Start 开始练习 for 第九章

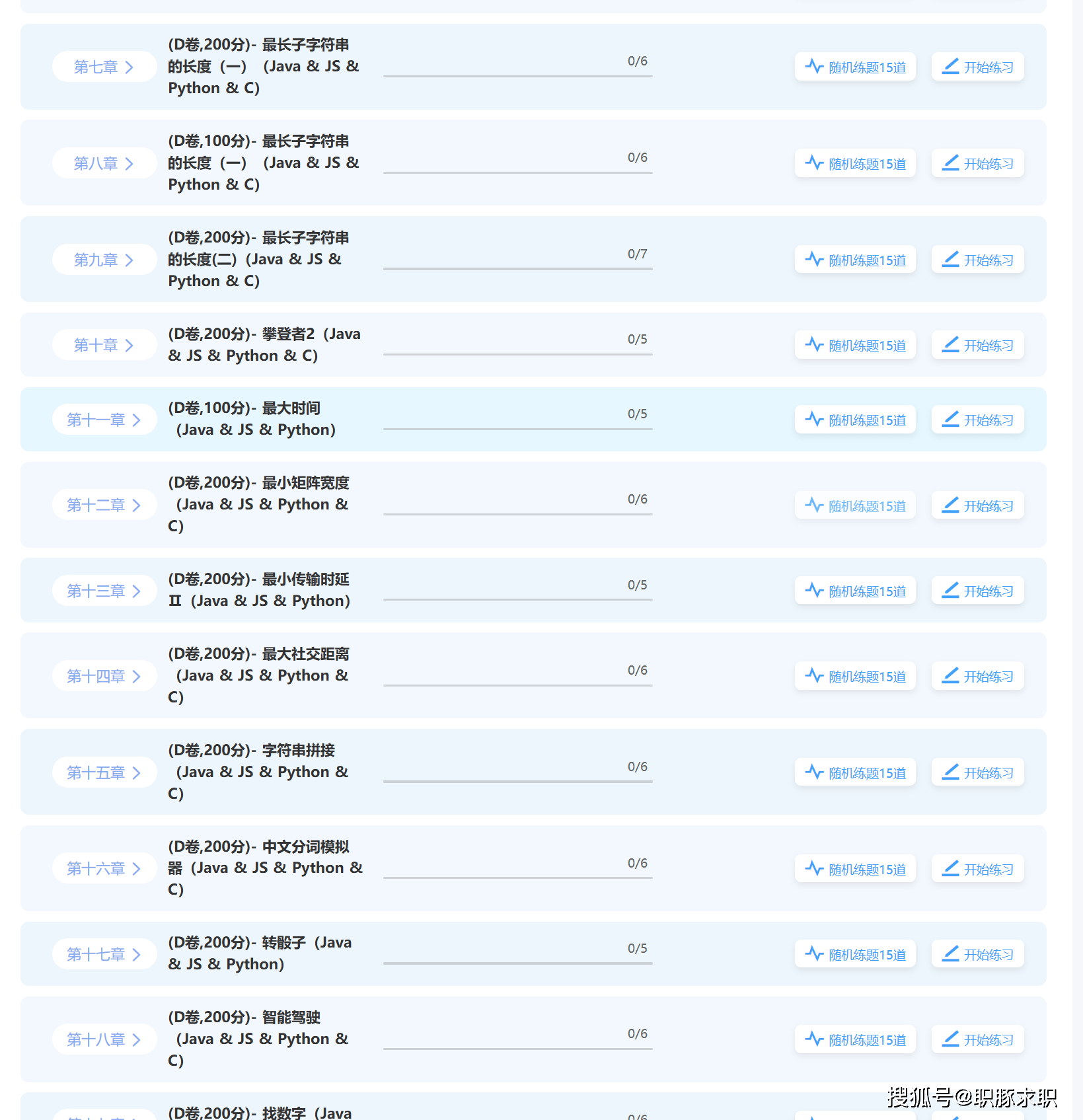pyautogui.click(x=977, y=260)
